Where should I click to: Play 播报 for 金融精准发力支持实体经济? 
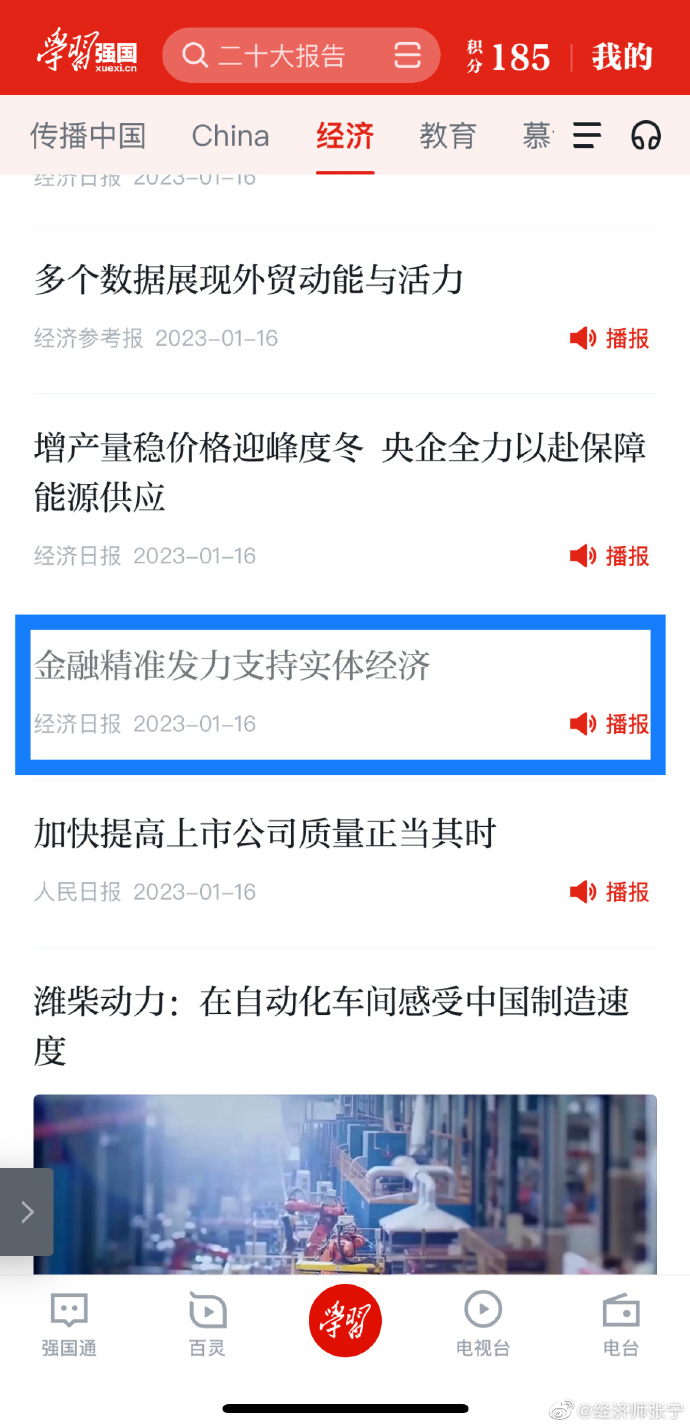610,724
